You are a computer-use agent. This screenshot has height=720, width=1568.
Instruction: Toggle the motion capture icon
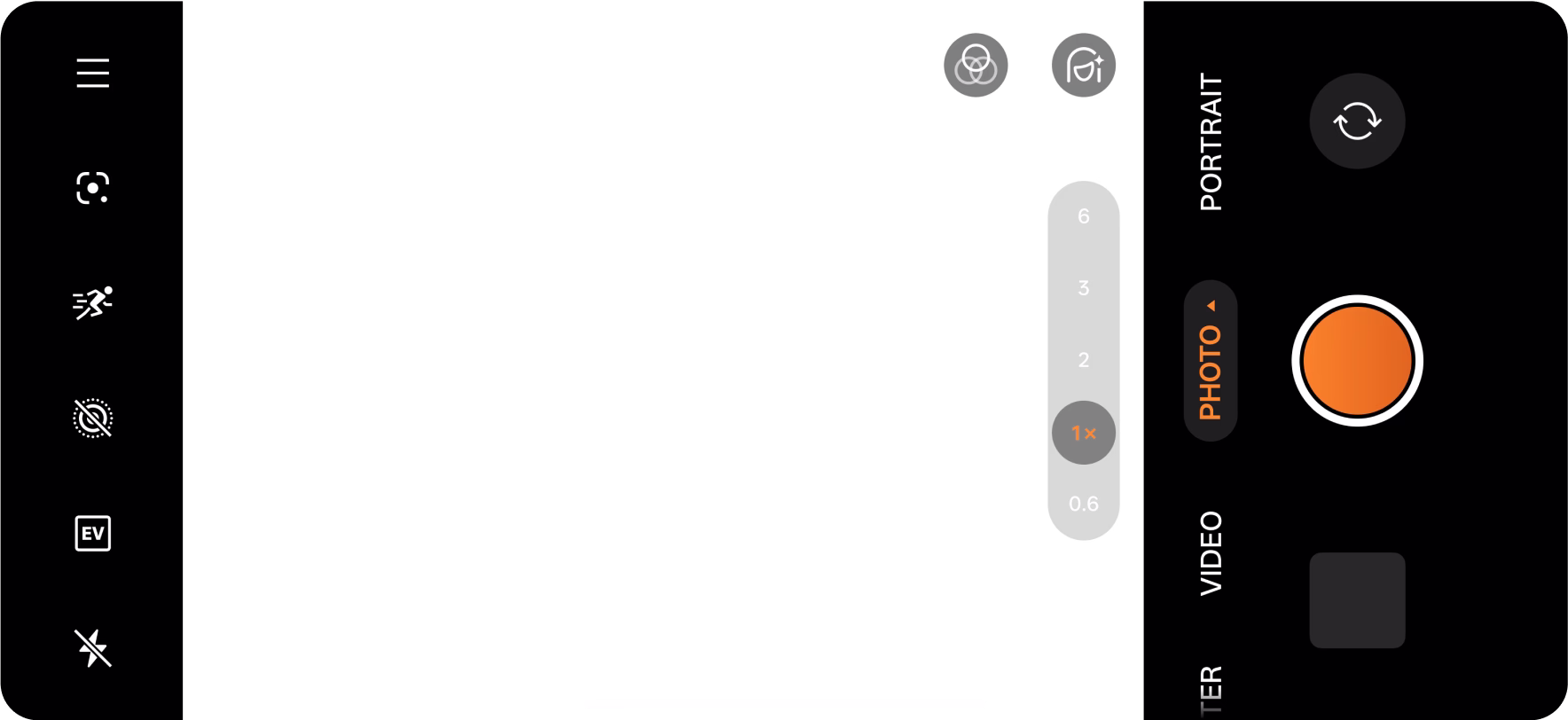92,303
